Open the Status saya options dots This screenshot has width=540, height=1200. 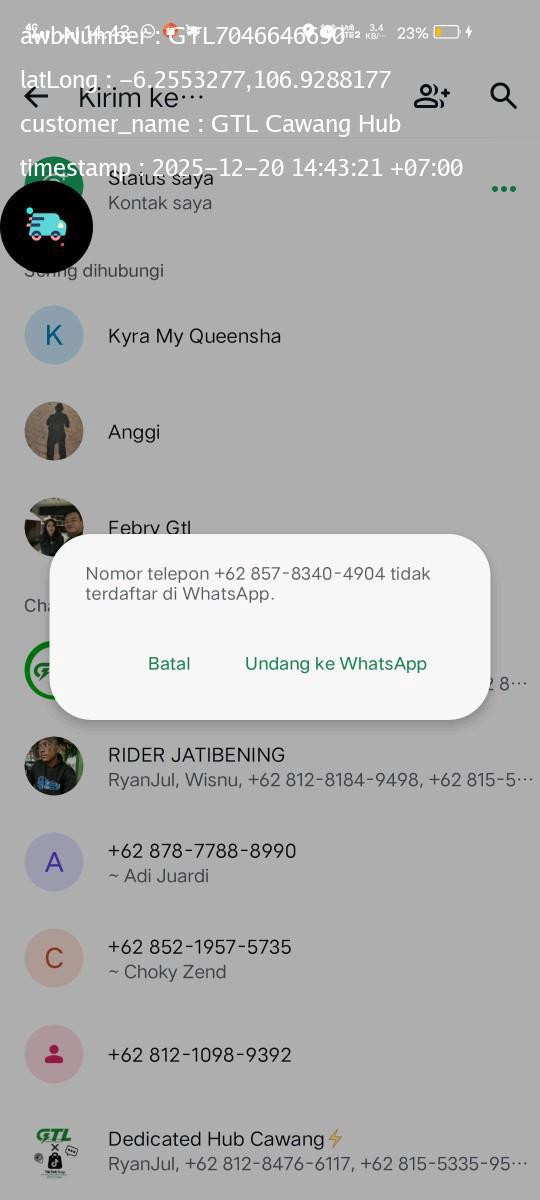click(504, 189)
